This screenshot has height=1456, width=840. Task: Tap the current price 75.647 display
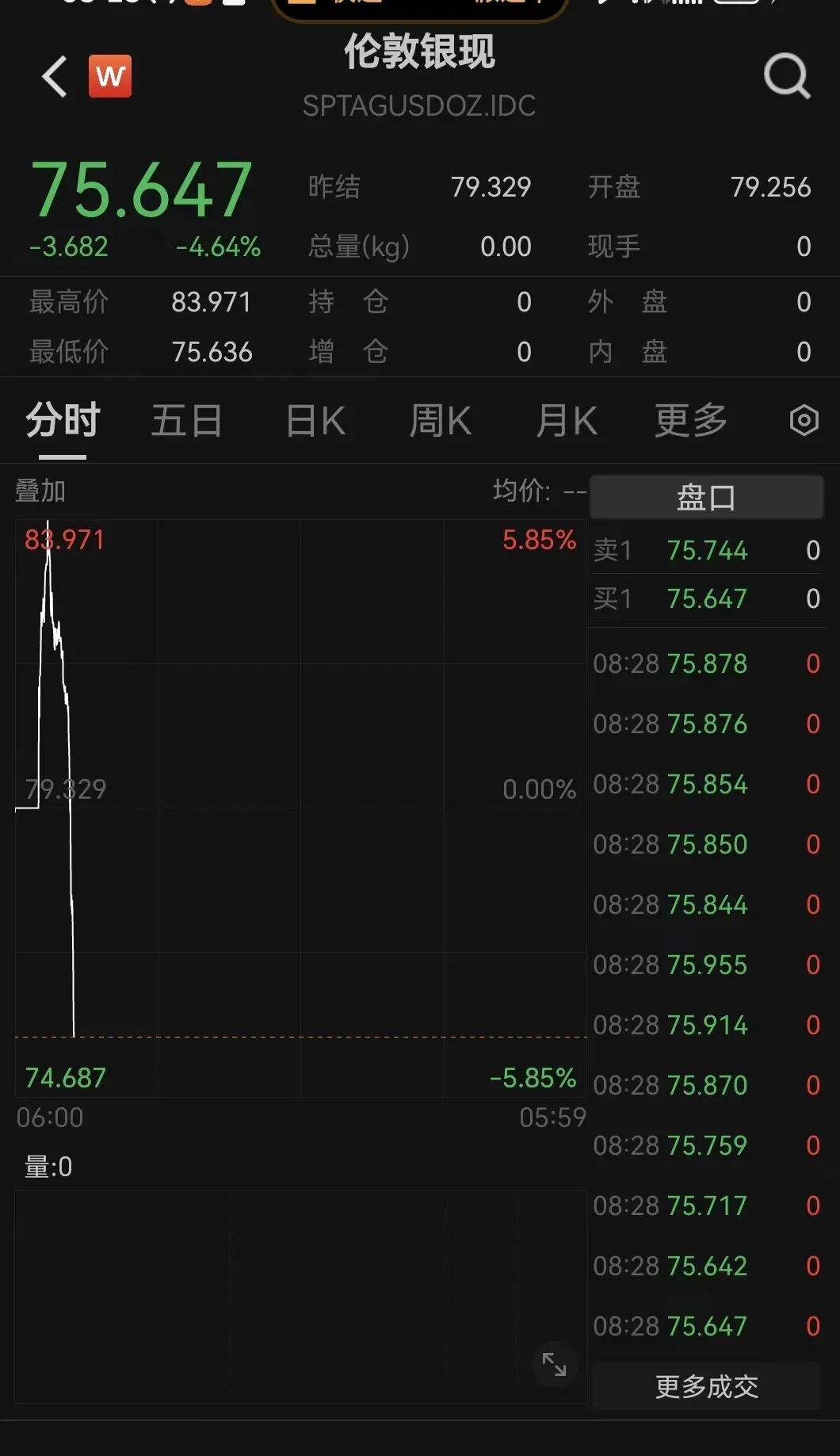point(141,188)
